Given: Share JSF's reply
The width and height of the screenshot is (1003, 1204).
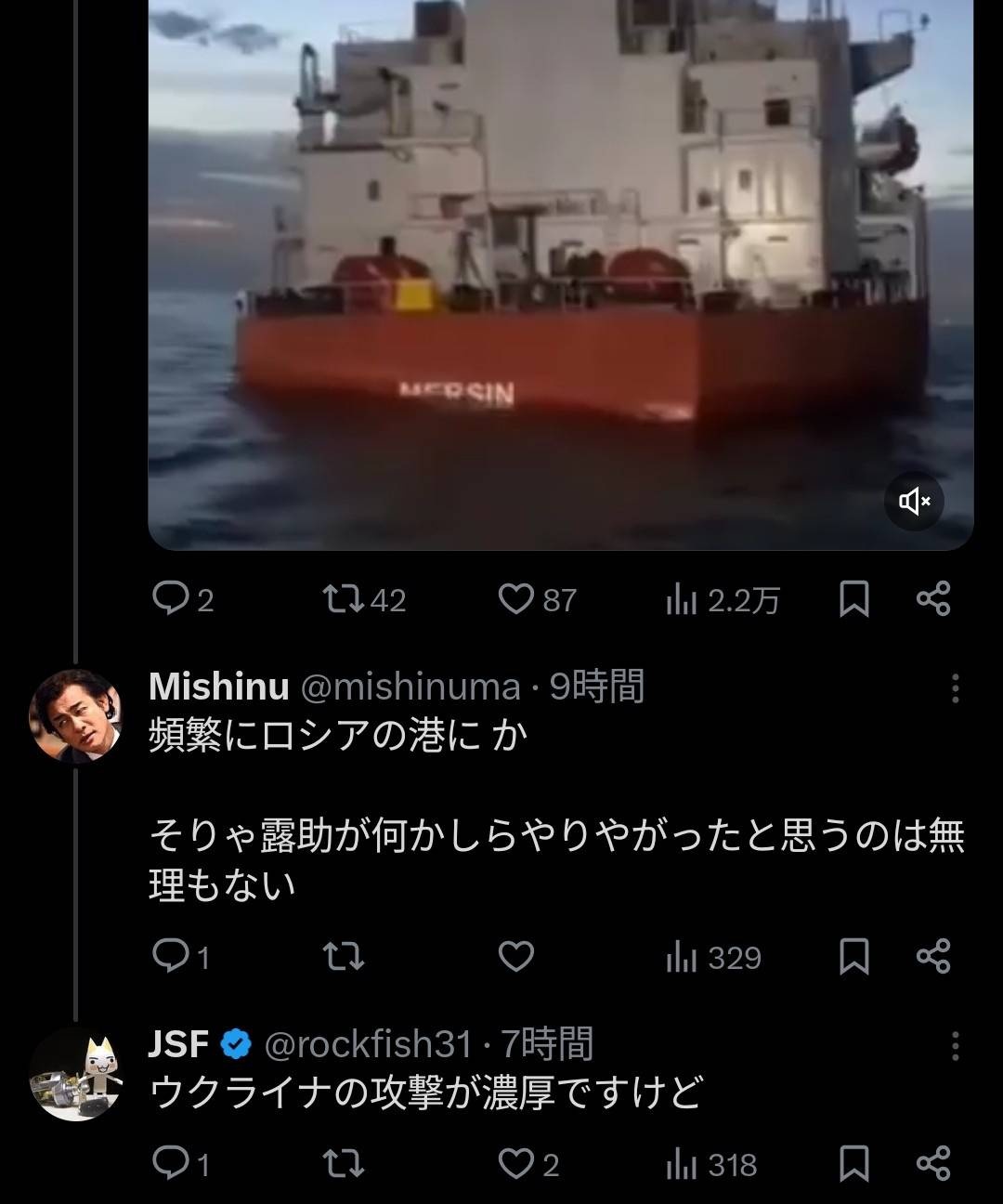Looking at the screenshot, I should pyautogui.click(x=933, y=1163).
